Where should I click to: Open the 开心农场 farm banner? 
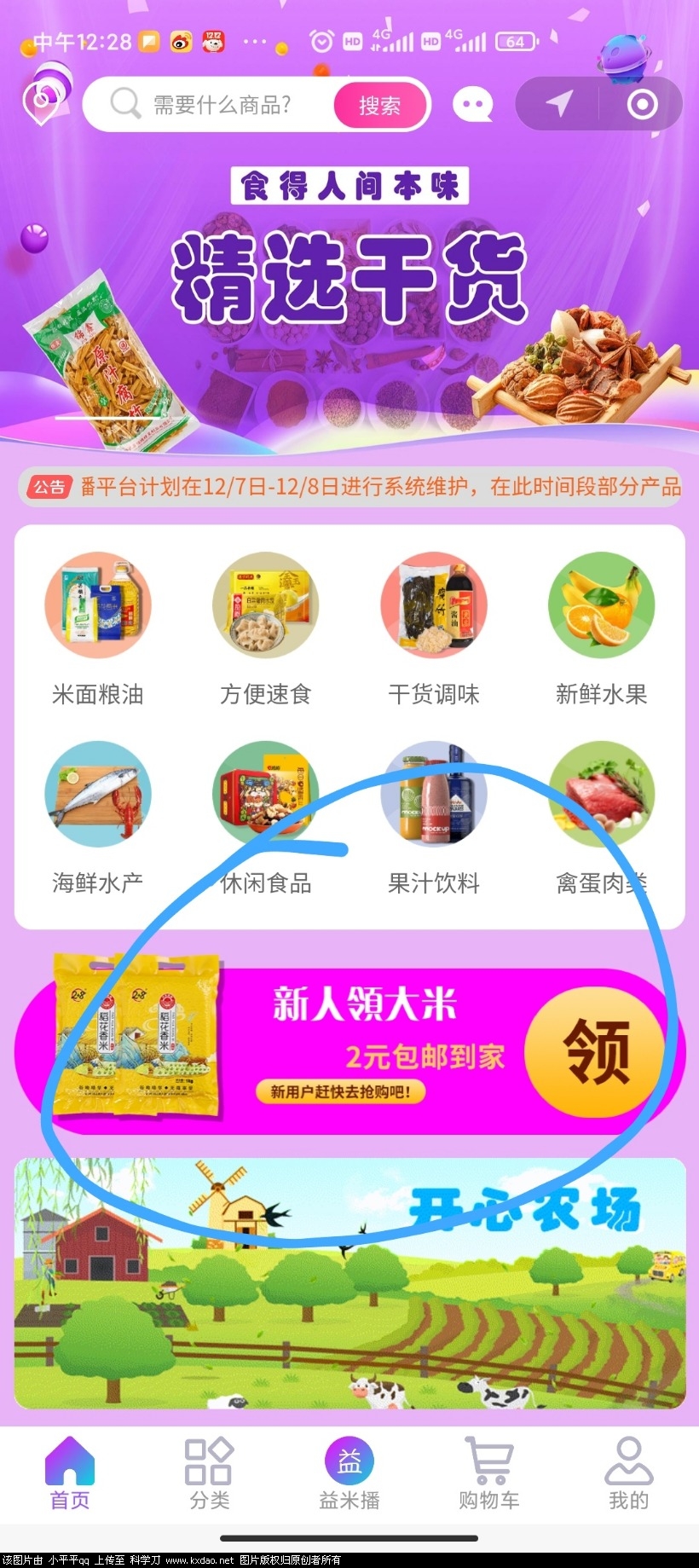349,1283
